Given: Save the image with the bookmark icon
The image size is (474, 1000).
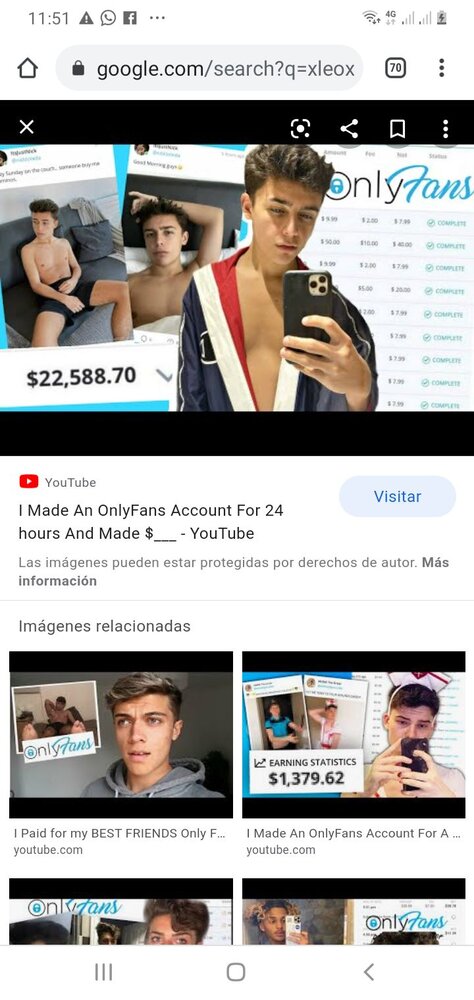Looking at the screenshot, I should point(397,129).
